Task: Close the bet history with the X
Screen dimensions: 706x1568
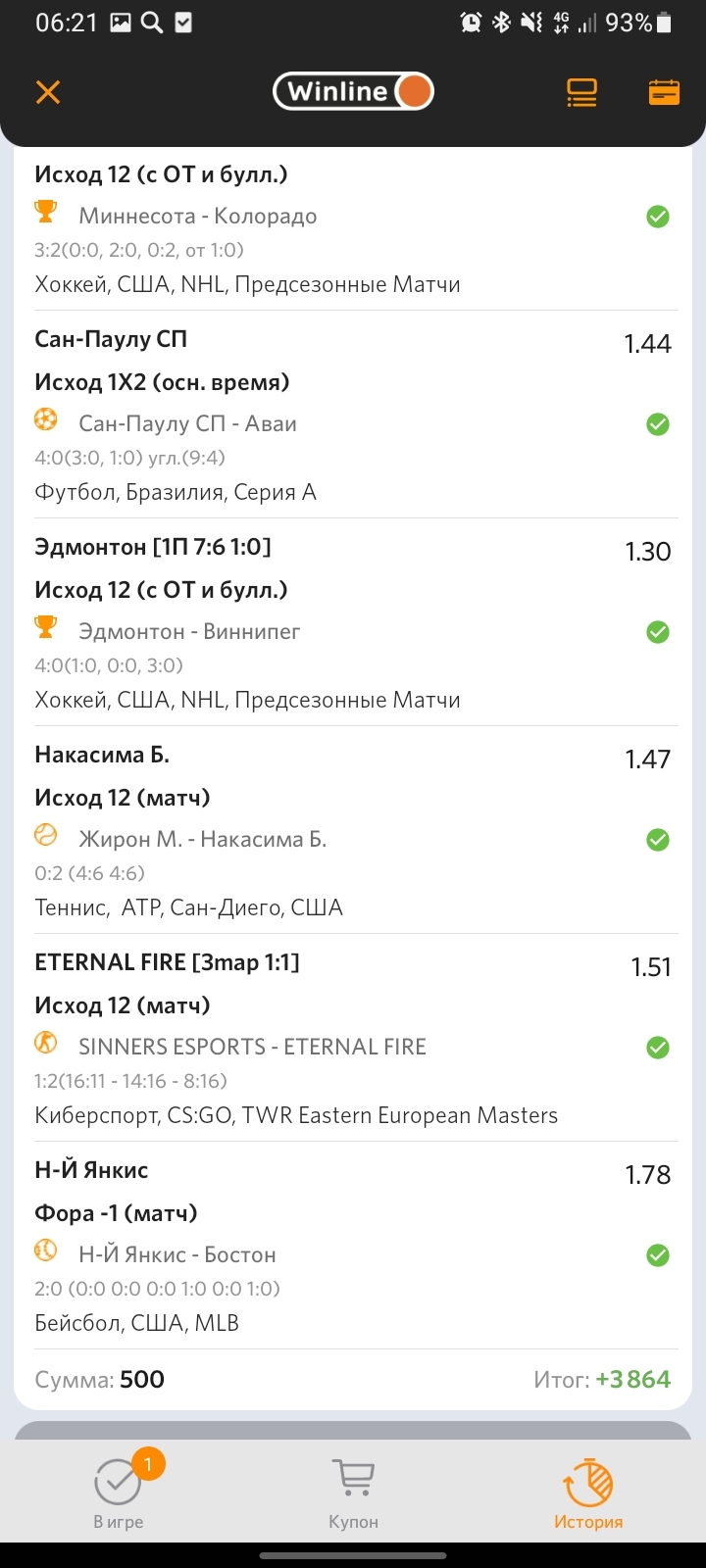Action: (x=48, y=92)
